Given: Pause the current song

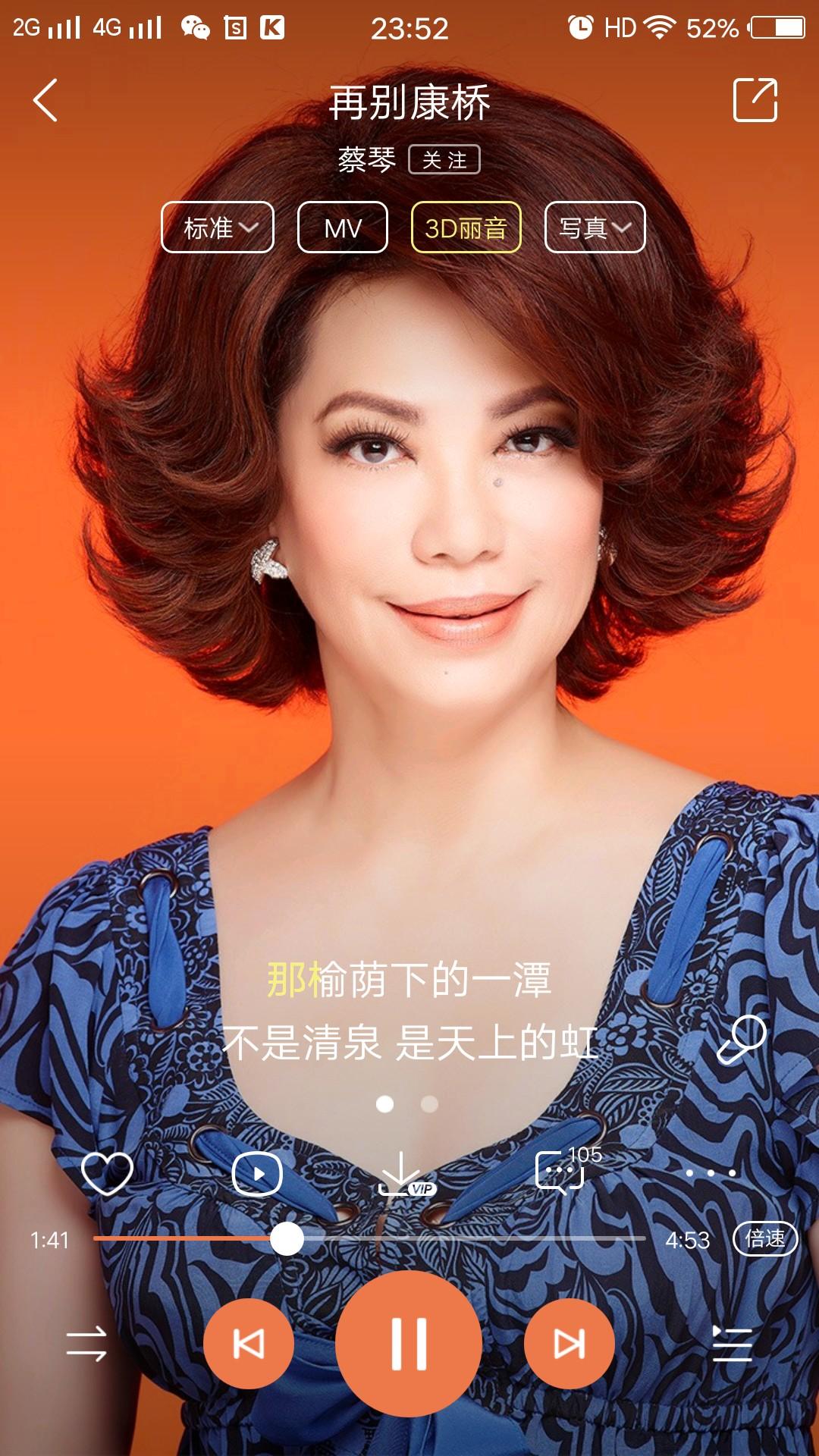Looking at the screenshot, I should click(409, 1344).
